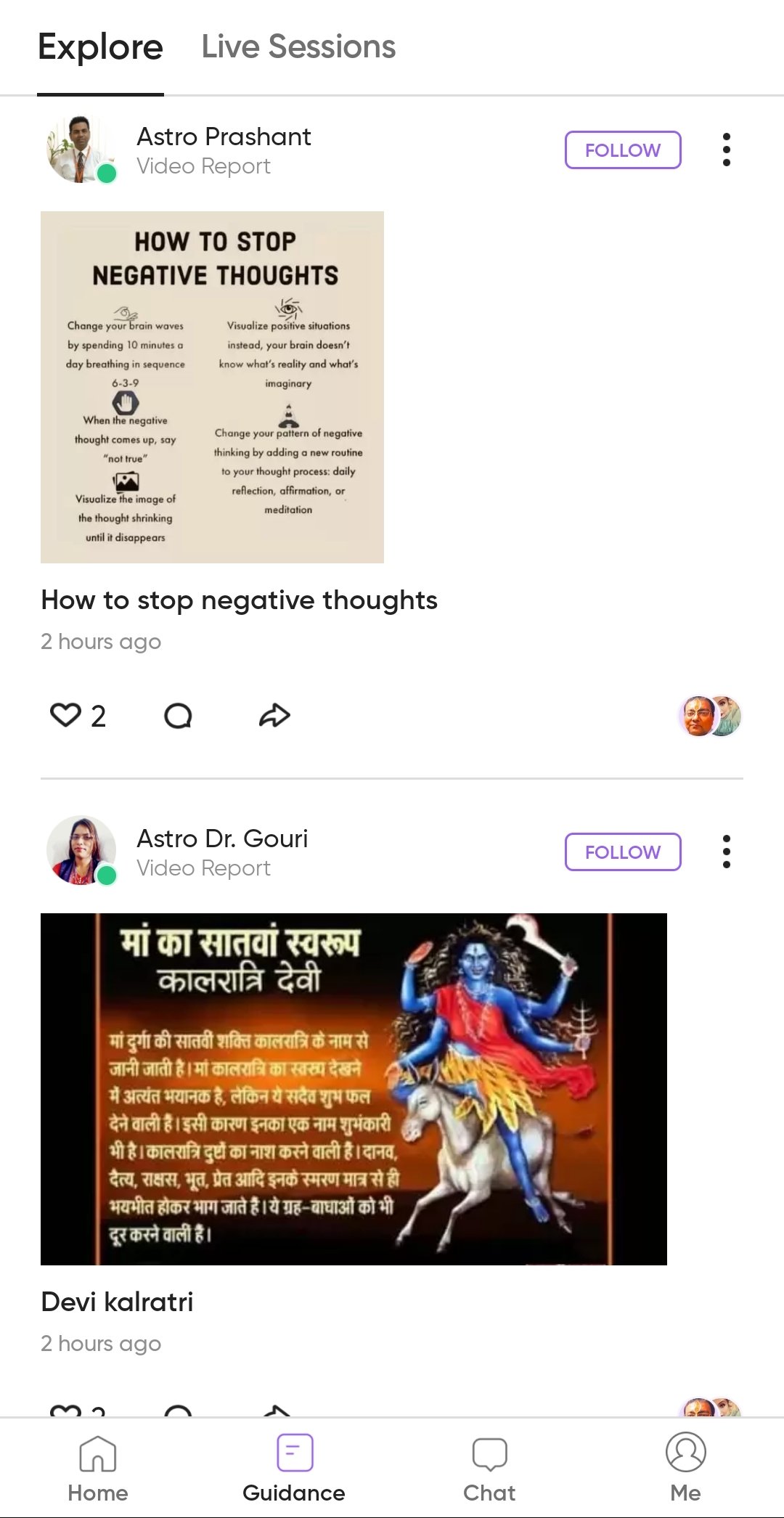
Task: Like the negative thoughts post
Action: click(65, 715)
